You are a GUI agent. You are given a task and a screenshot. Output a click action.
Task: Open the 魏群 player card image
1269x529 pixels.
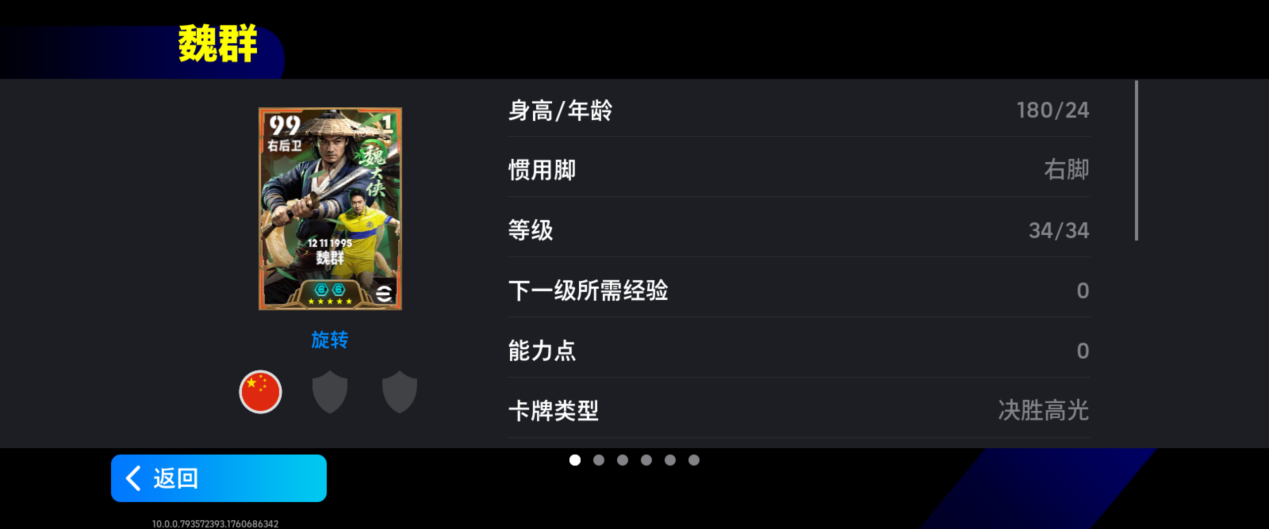coord(330,208)
